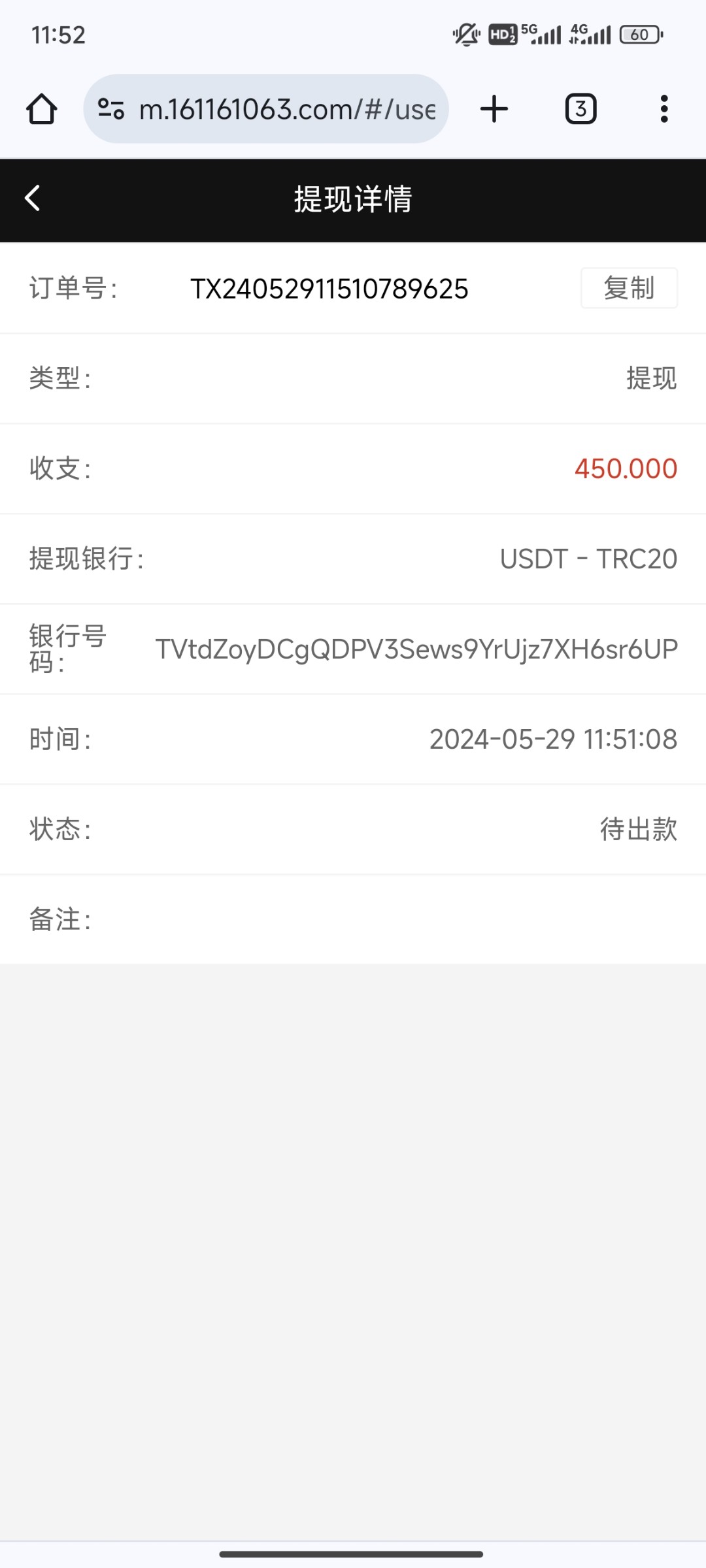Tap the back arrow on 提现详情 header
706x1568 pixels.
32,199
